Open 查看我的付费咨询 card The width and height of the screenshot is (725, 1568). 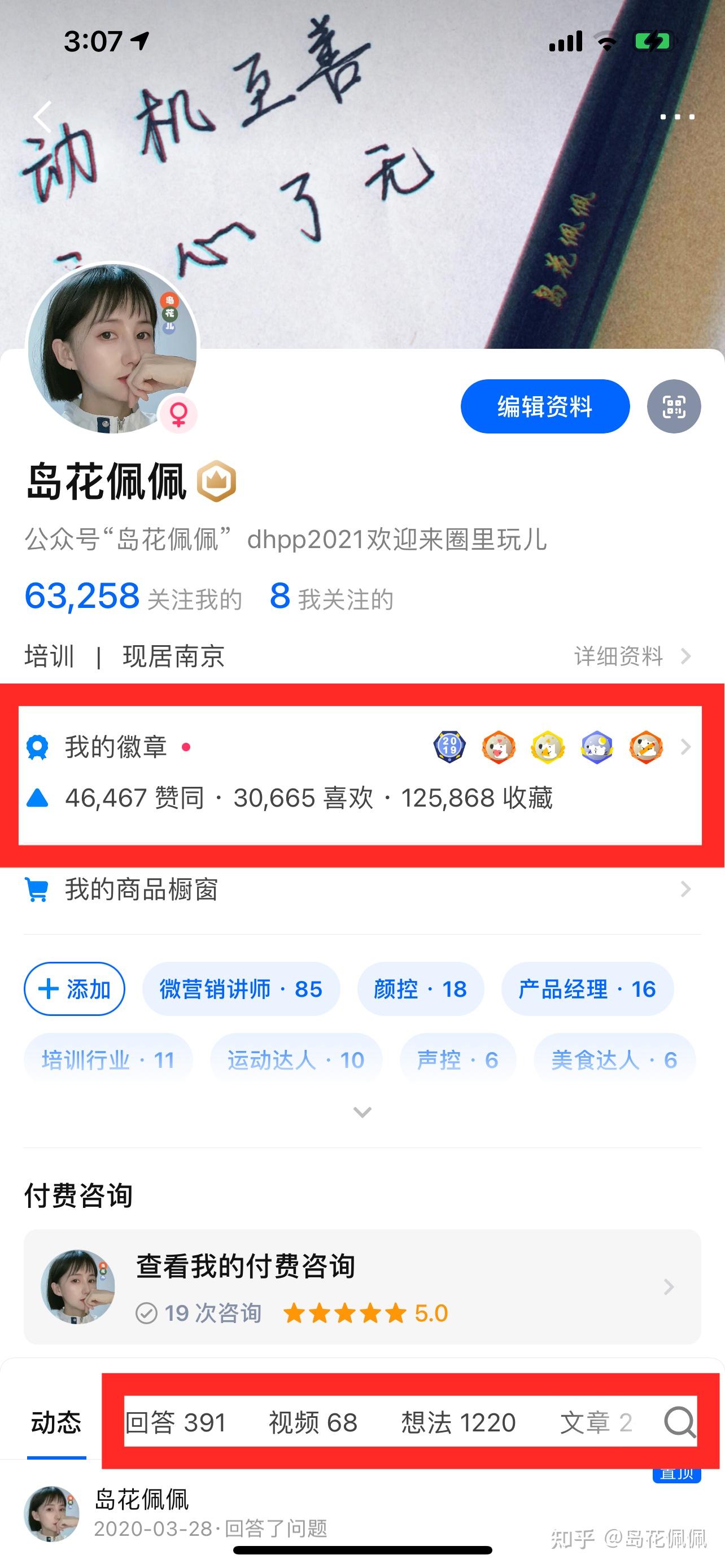362,1287
